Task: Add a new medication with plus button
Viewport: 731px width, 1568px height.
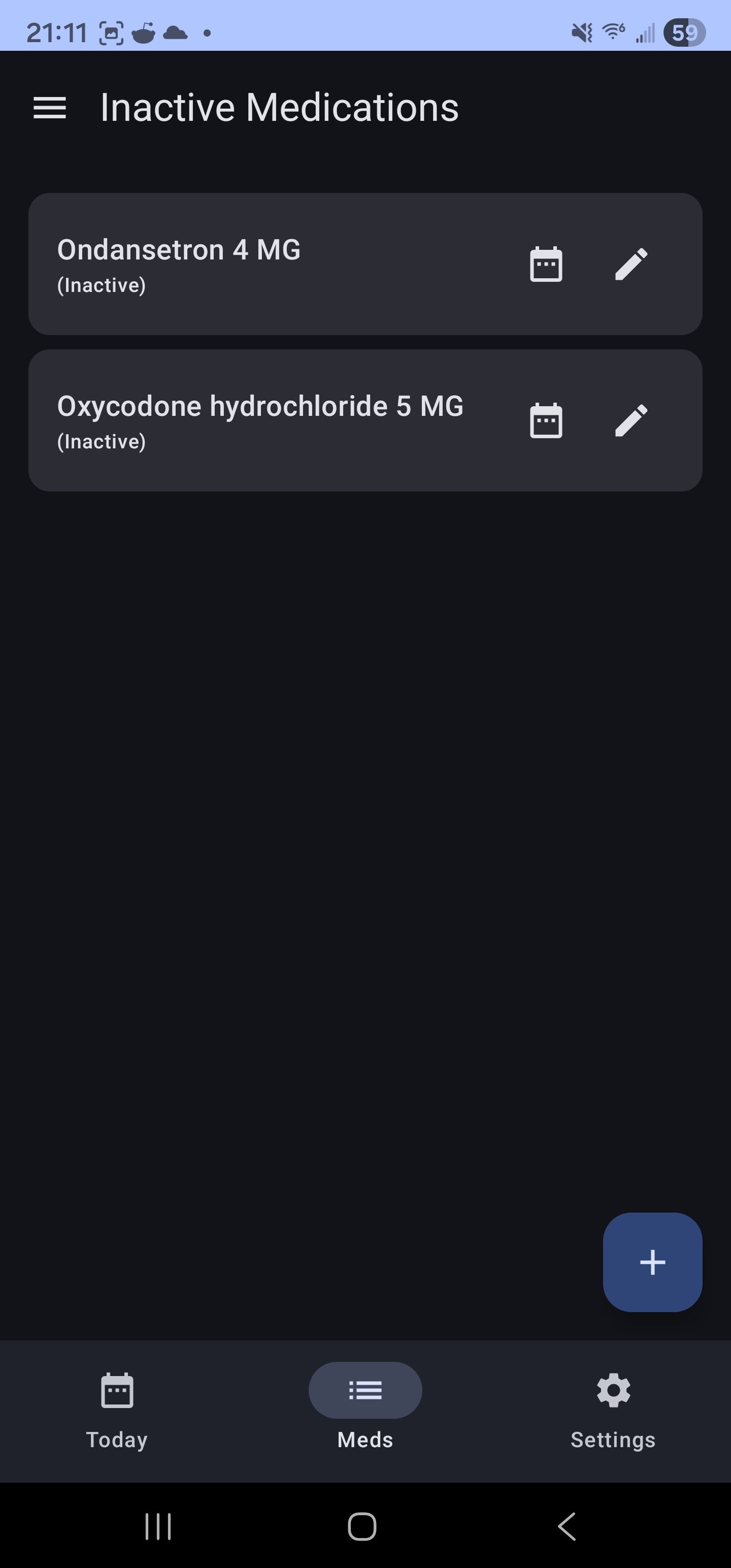Action: (x=652, y=1262)
